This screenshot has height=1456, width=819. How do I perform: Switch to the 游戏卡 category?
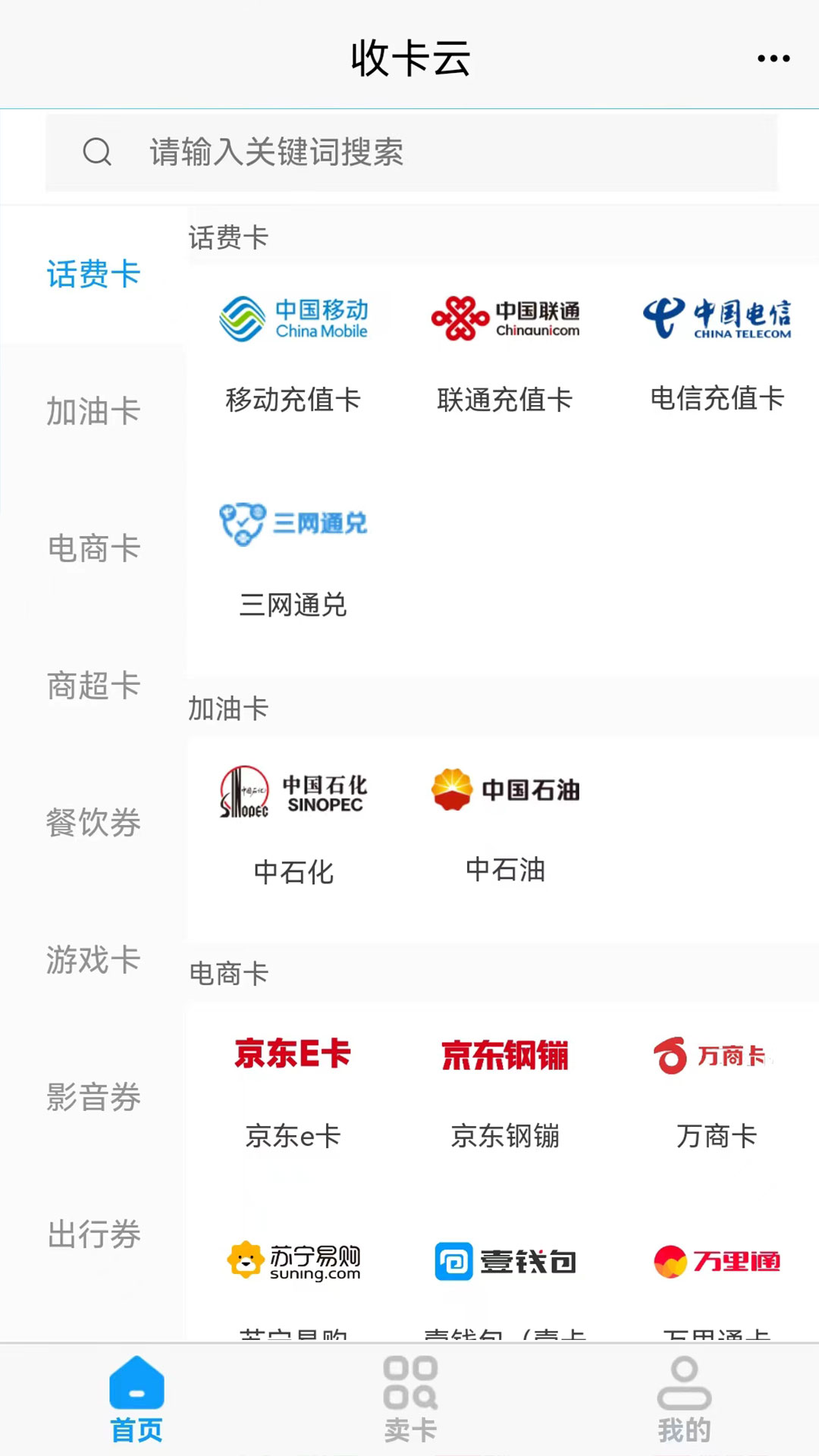coord(93,961)
